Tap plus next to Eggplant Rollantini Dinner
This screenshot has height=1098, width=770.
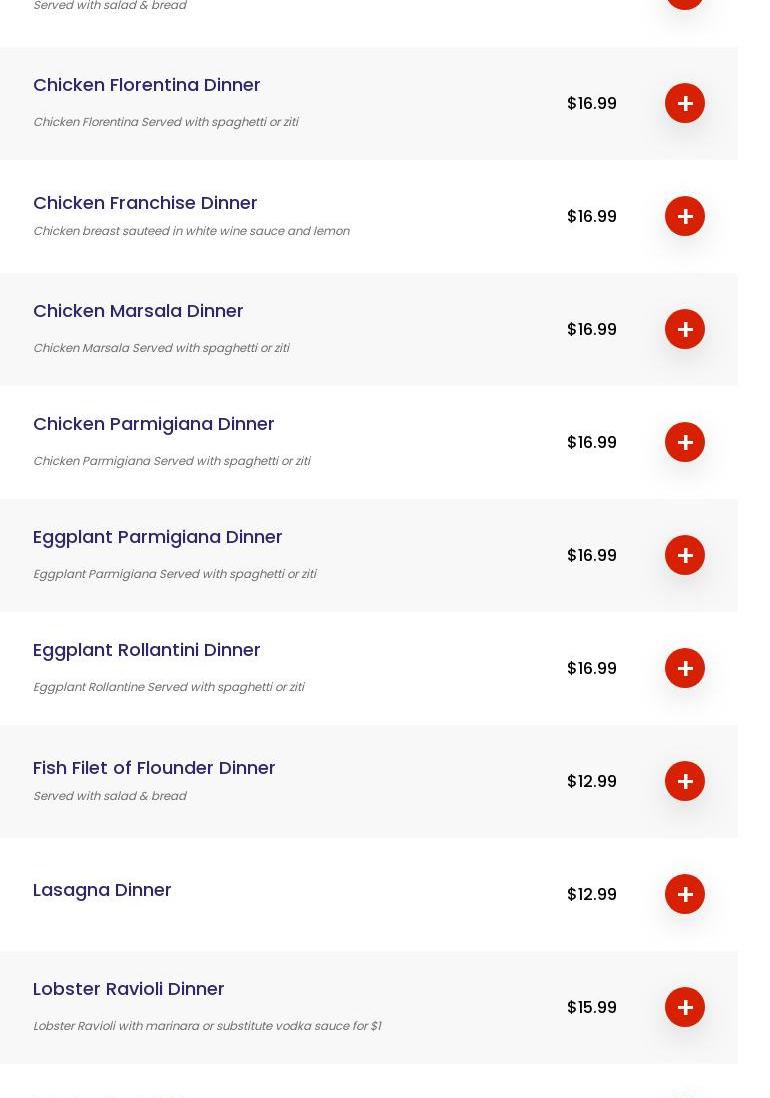point(685,668)
